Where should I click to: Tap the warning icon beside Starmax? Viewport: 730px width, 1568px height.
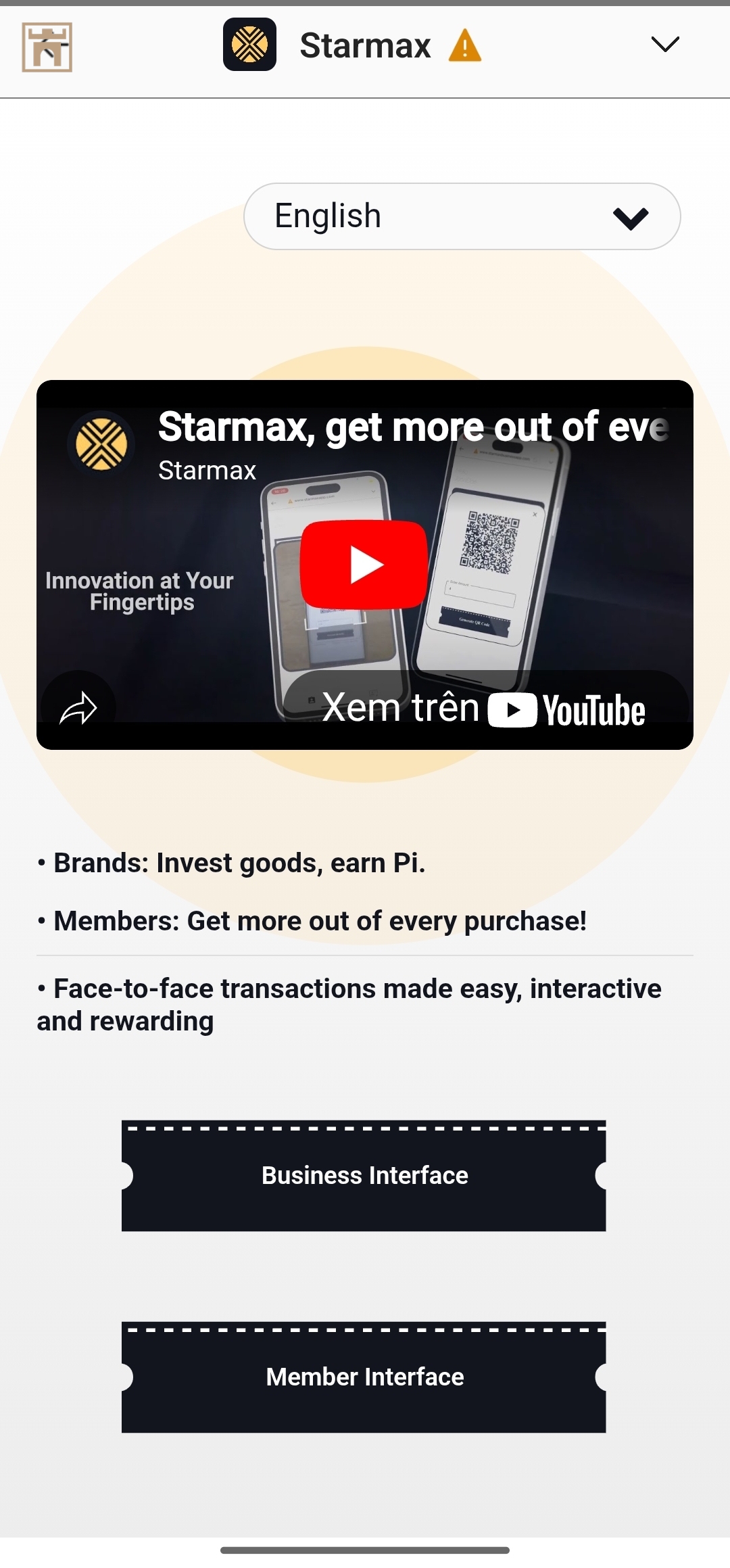coord(465,46)
